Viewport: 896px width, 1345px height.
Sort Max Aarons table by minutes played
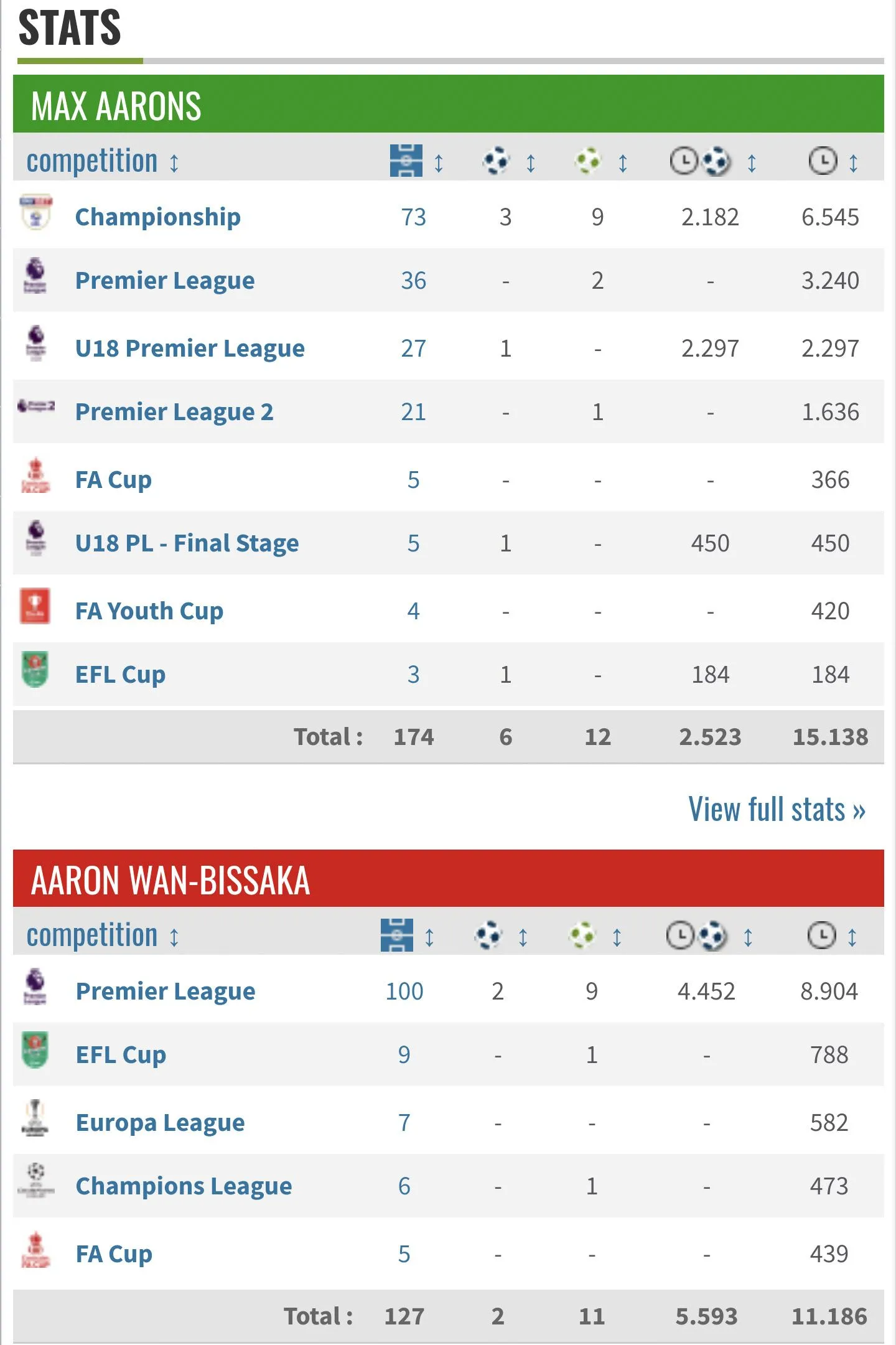click(833, 162)
